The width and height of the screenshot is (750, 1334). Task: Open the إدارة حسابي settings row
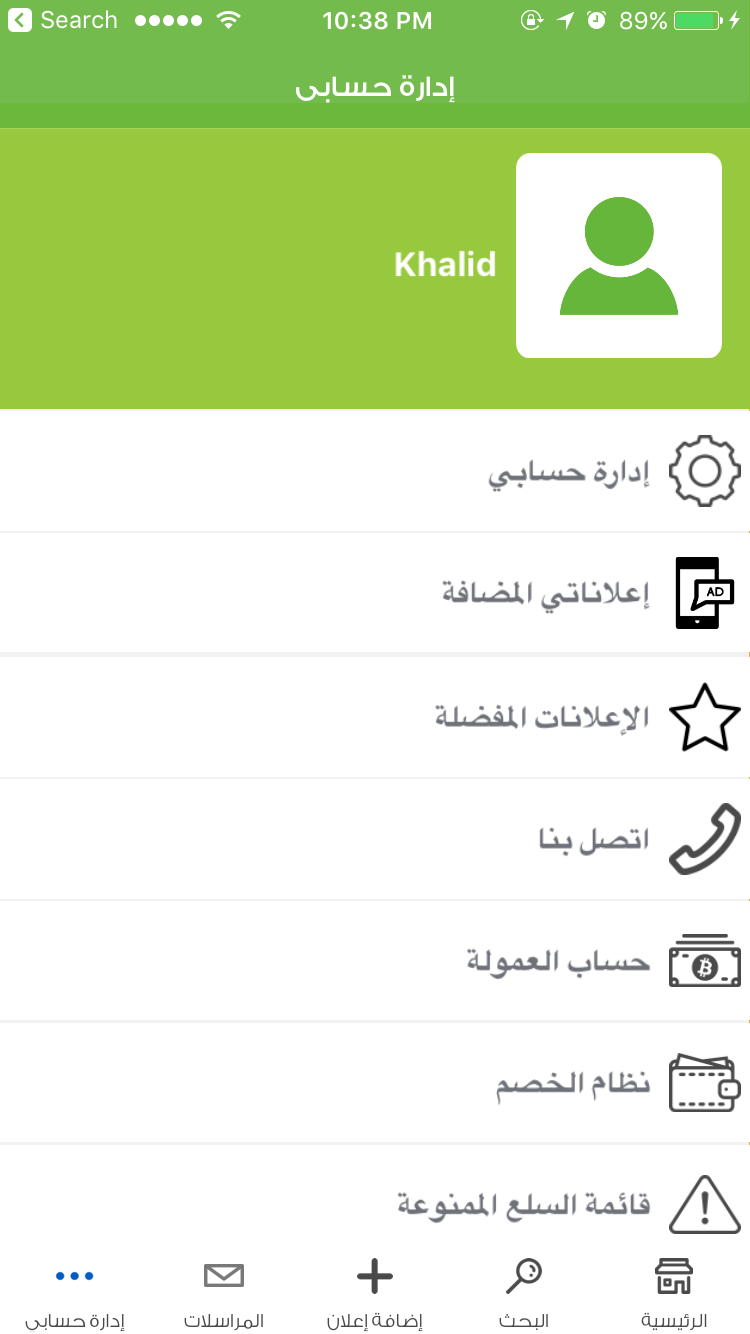click(x=375, y=470)
